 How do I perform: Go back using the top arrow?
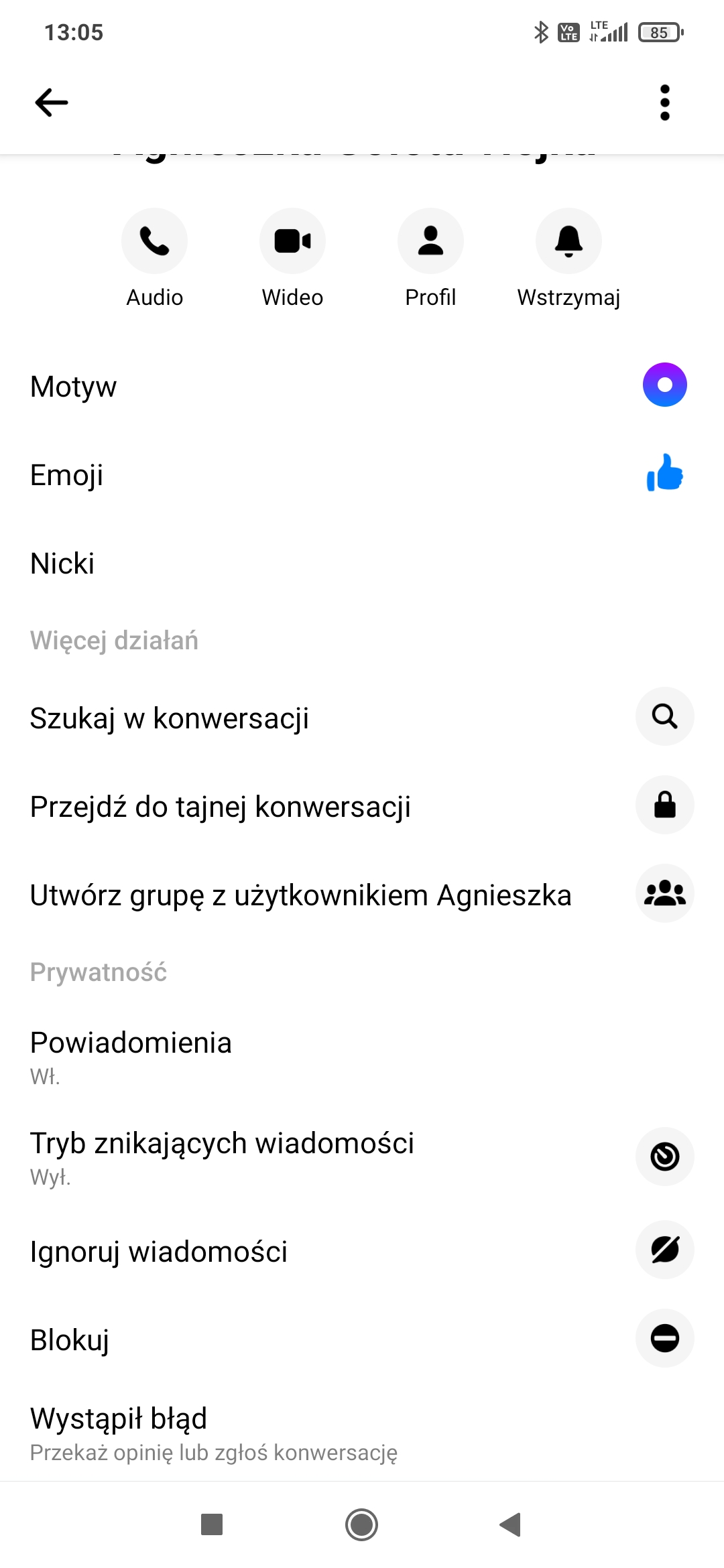tap(52, 103)
